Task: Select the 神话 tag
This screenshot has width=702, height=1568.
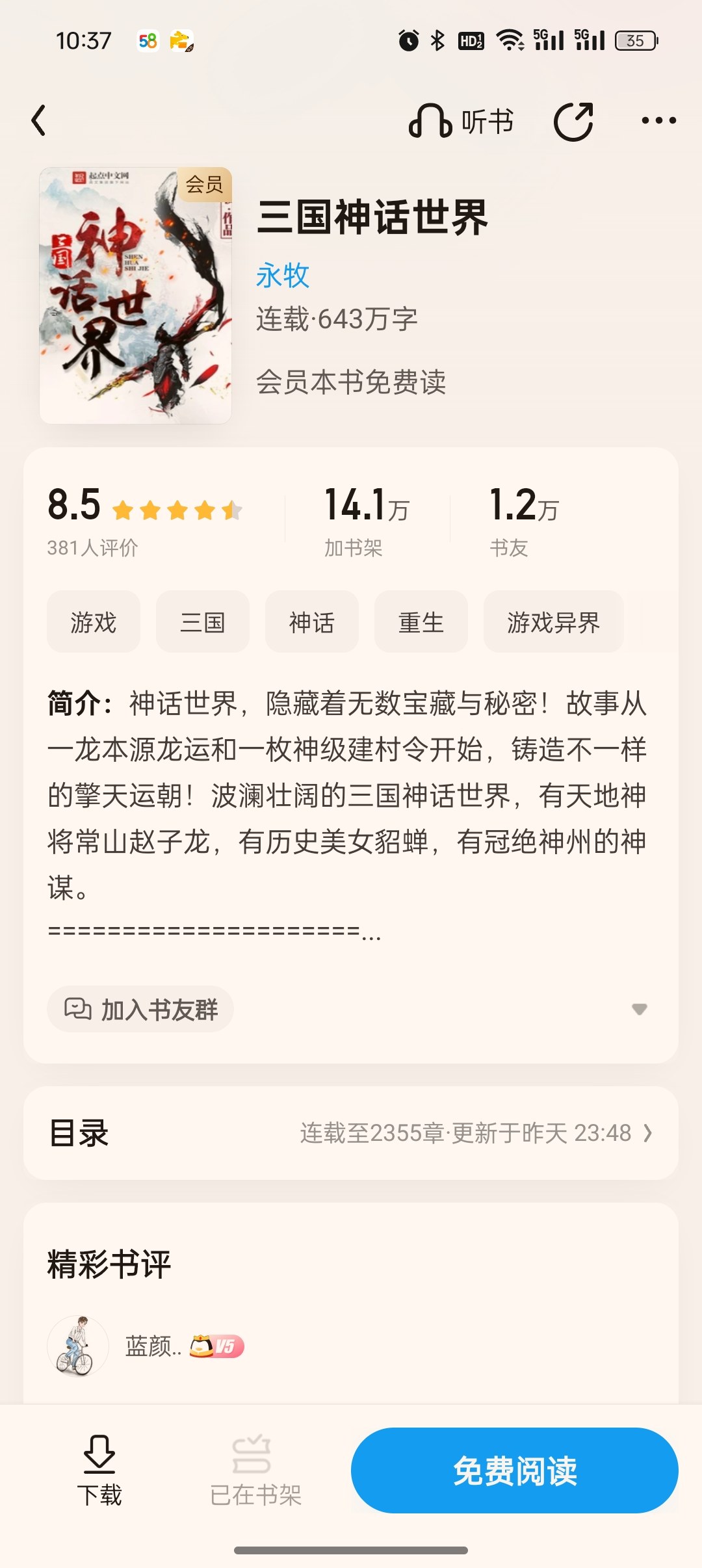Action: (312, 622)
